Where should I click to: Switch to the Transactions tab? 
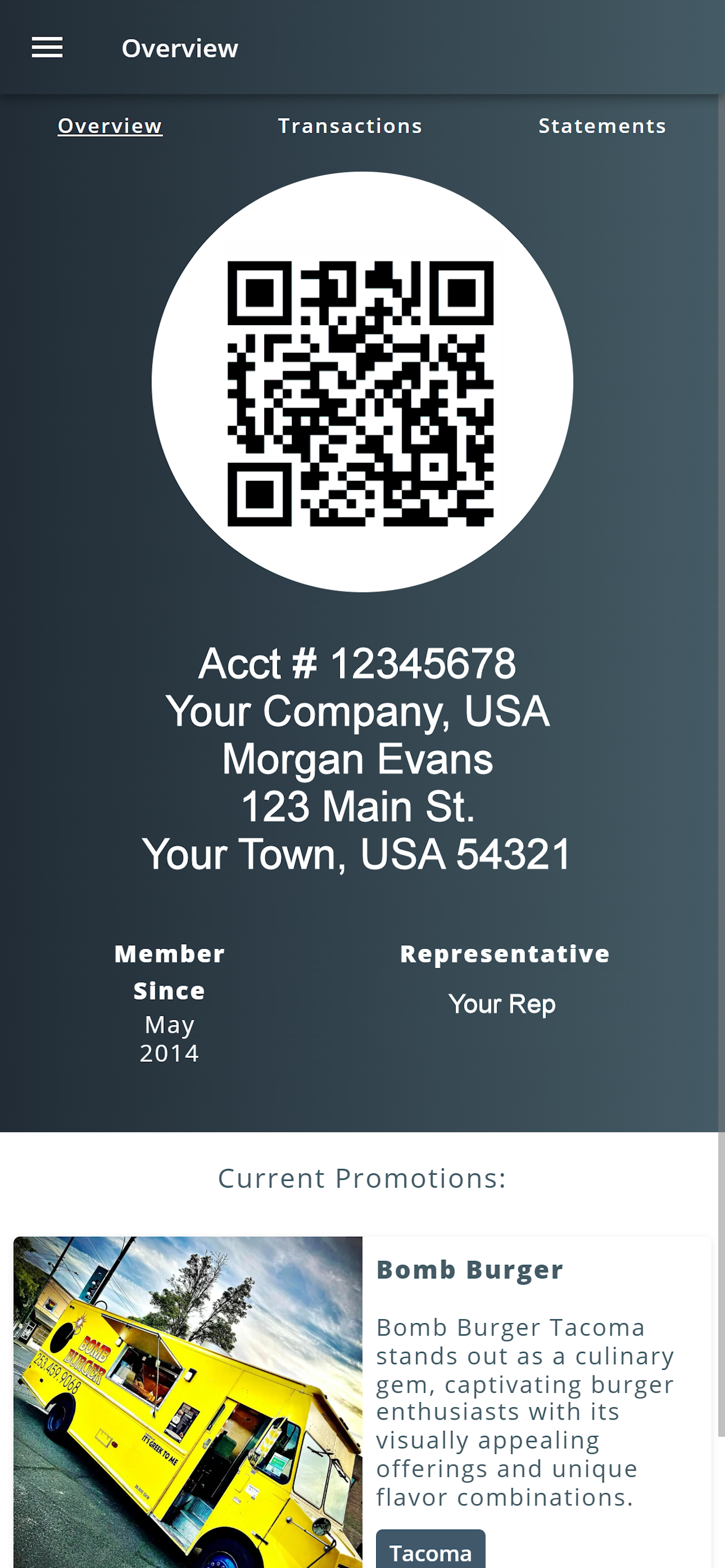(350, 126)
